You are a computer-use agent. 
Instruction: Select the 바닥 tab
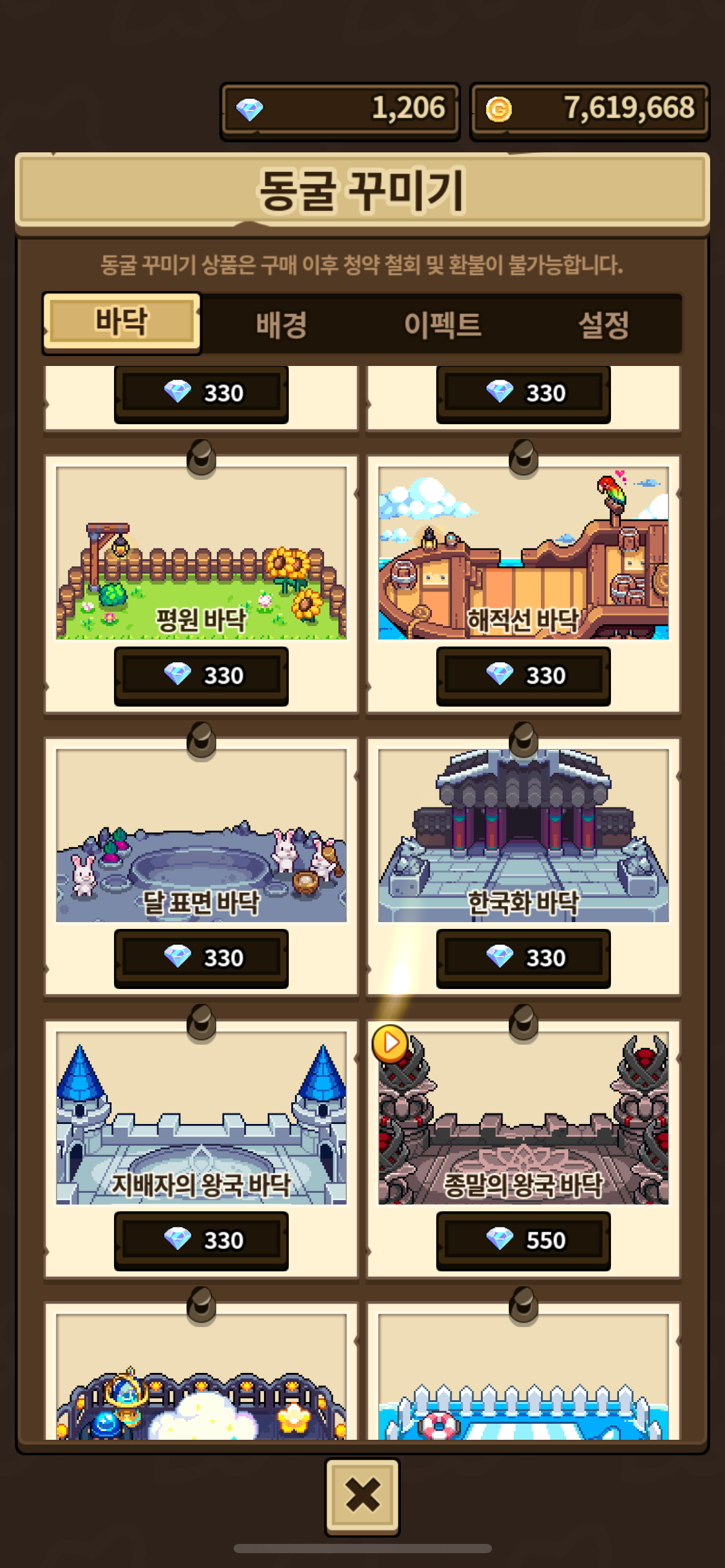(x=122, y=322)
